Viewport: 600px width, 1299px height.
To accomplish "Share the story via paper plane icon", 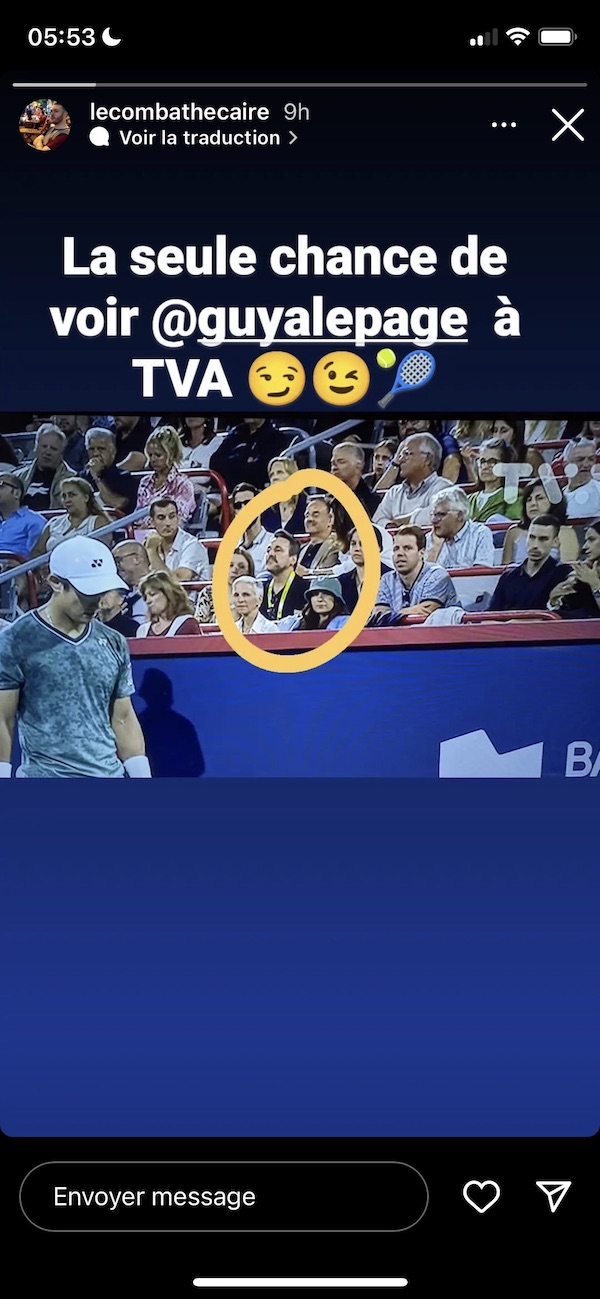I will [553, 1196].
